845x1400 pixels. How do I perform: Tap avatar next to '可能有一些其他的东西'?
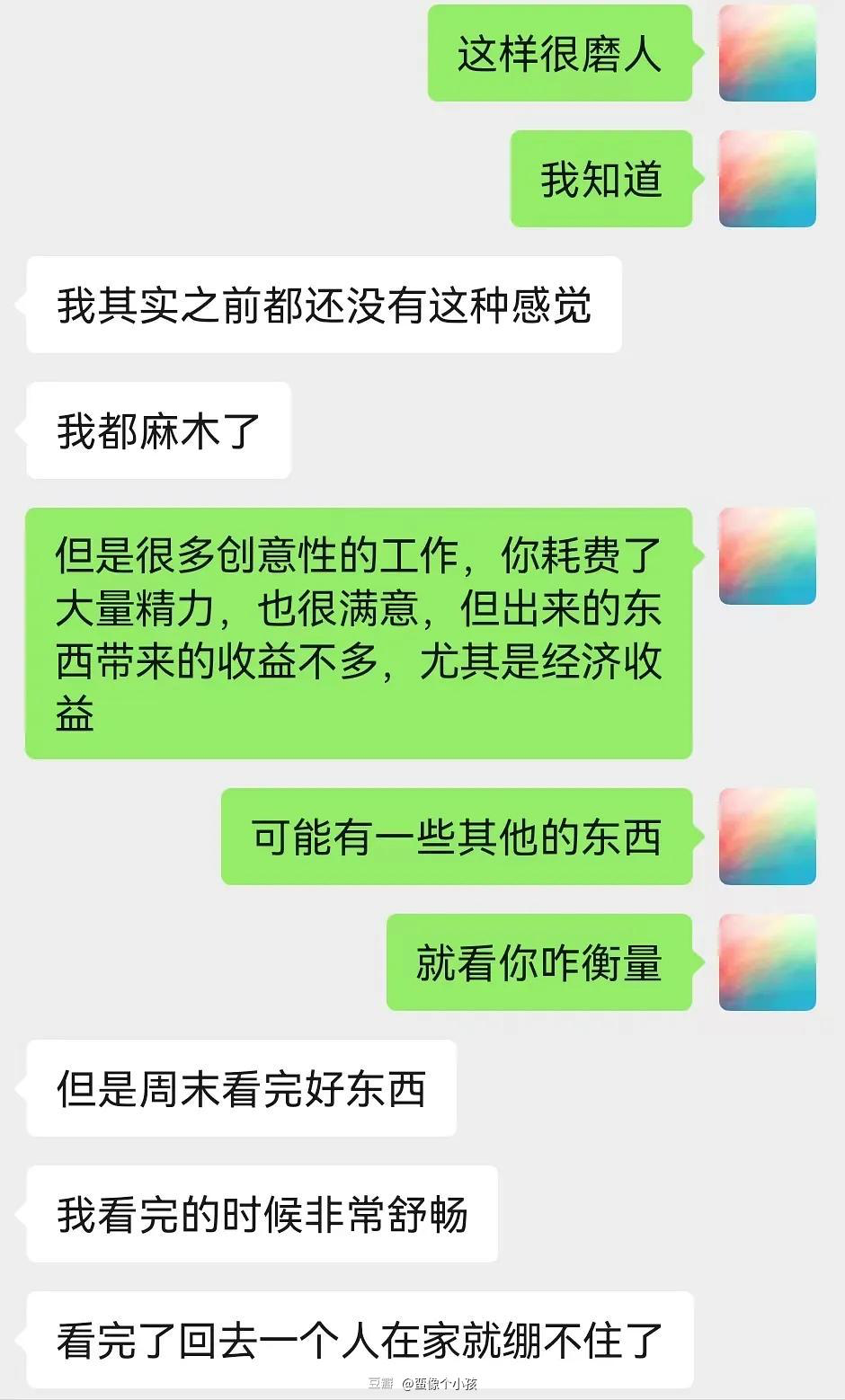pos(767,837)
